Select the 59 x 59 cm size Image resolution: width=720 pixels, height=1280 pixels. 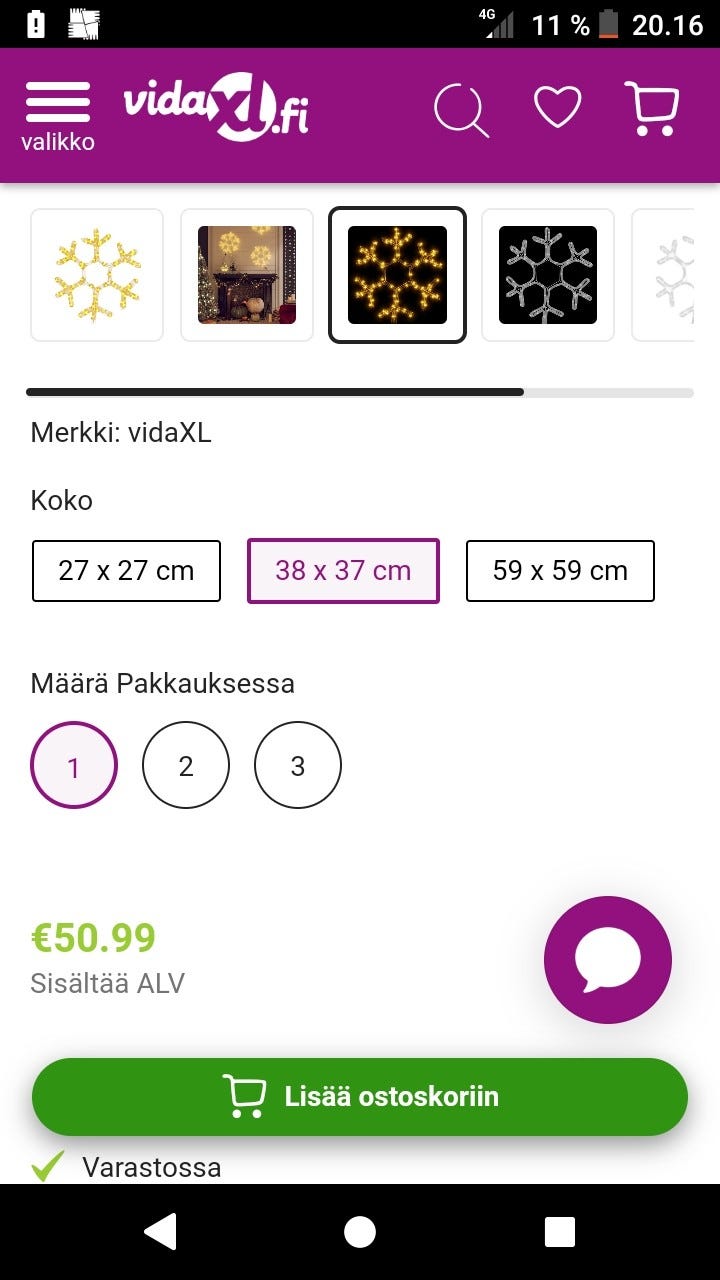(x=560, y=570)
